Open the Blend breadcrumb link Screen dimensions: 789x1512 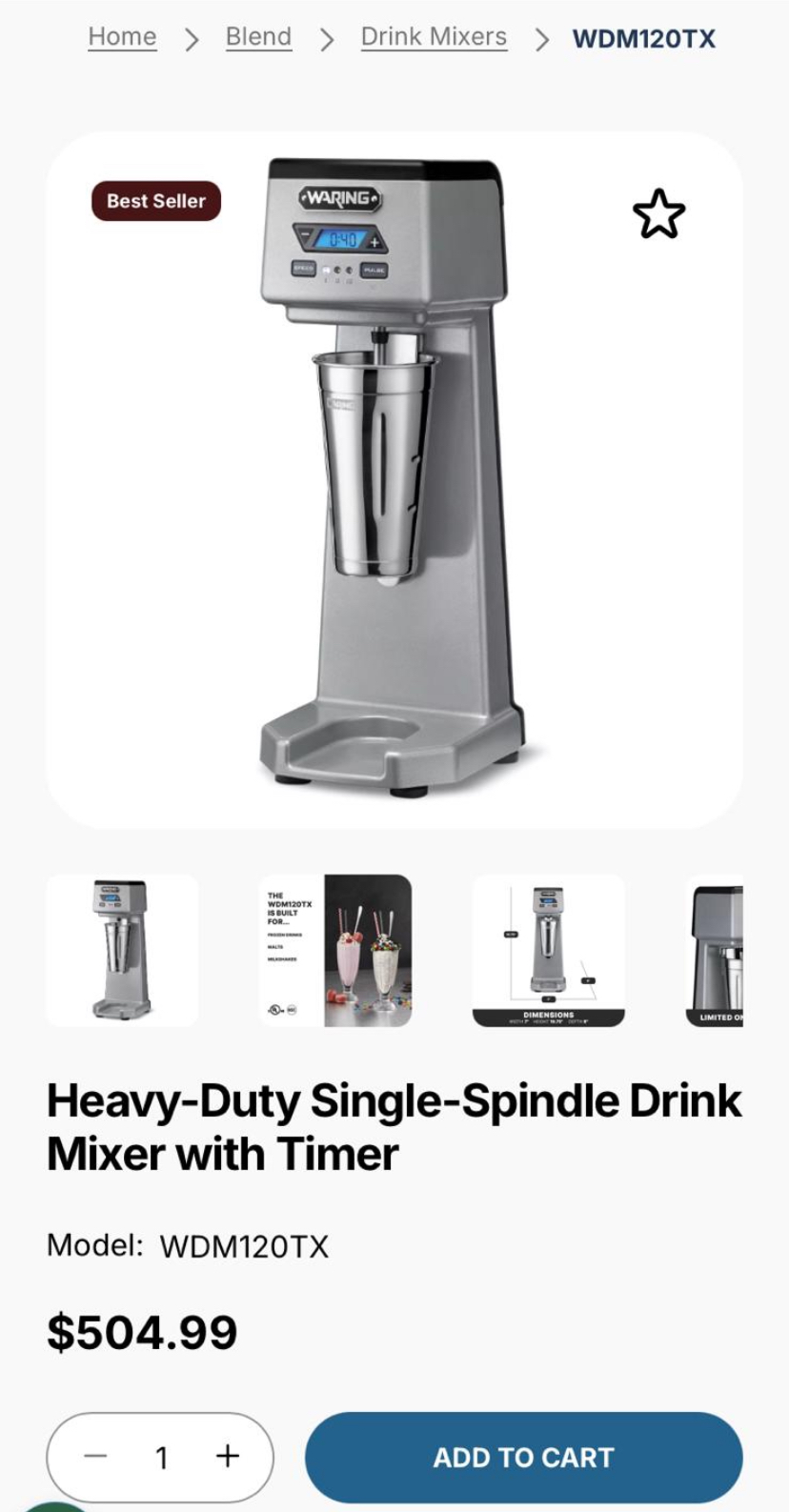point(258,37)
